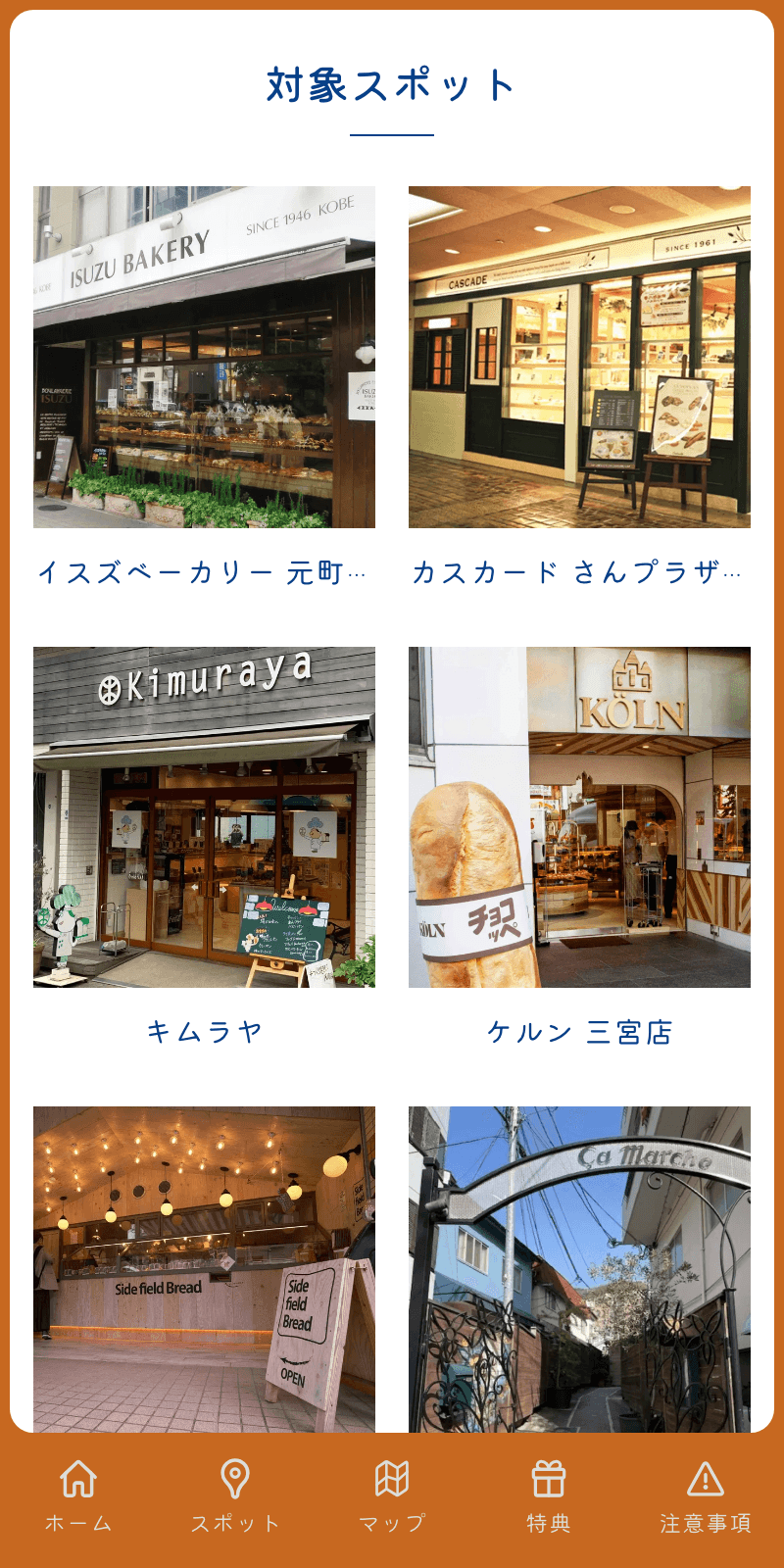Open the 注意事項 tab
This screenshot has width=784, height=1568.
706,1496
